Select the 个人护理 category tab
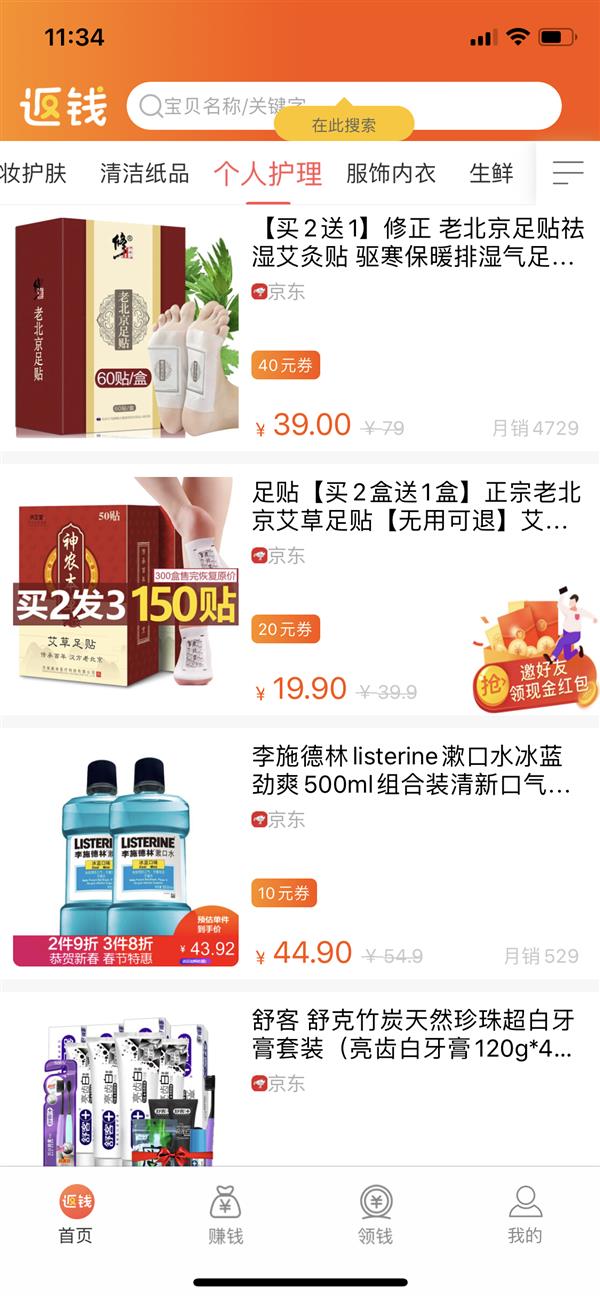 pyautogui.click(x=267, y=173)
